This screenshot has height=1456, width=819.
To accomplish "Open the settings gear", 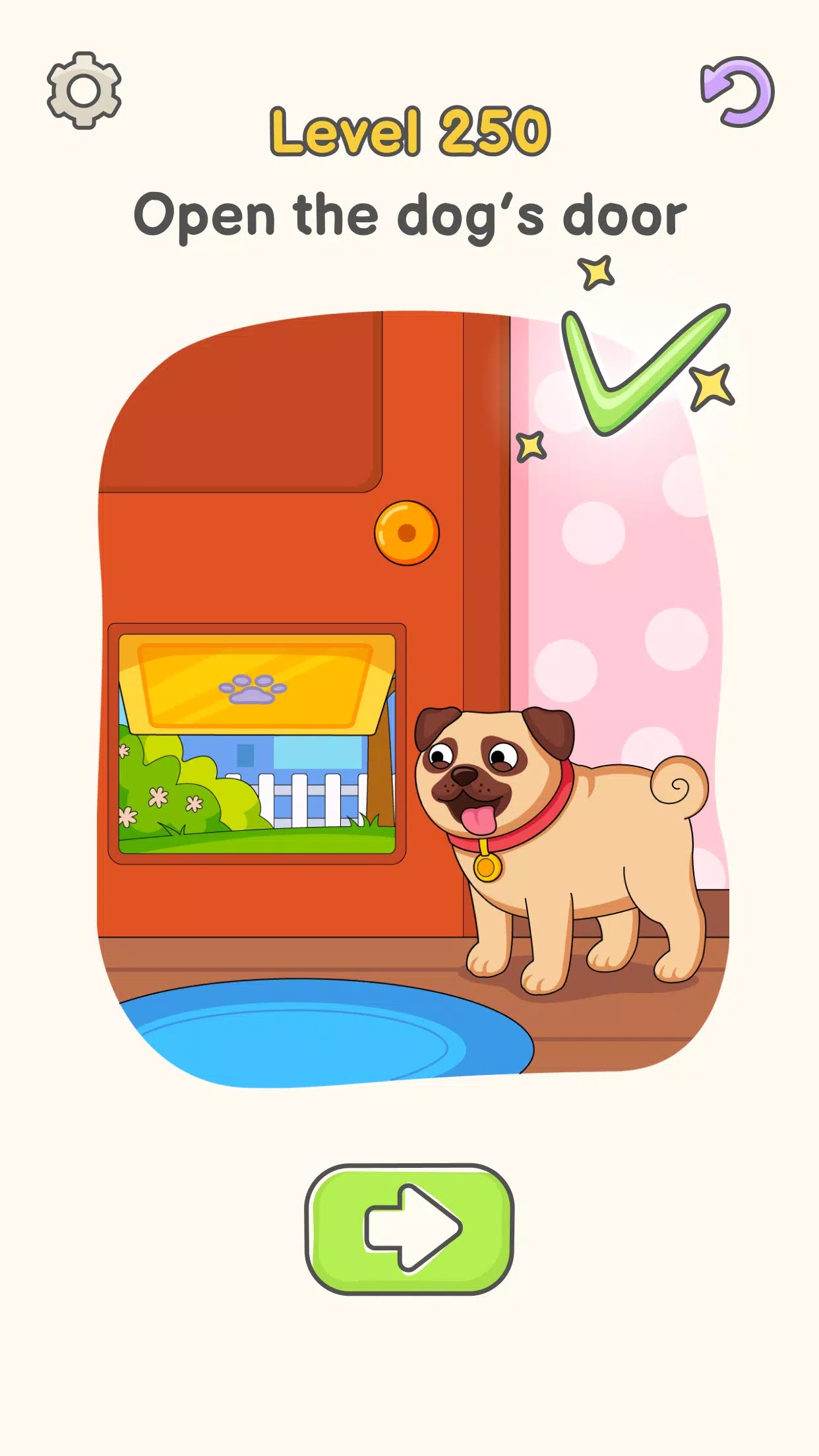I will (x=84, y=90).
